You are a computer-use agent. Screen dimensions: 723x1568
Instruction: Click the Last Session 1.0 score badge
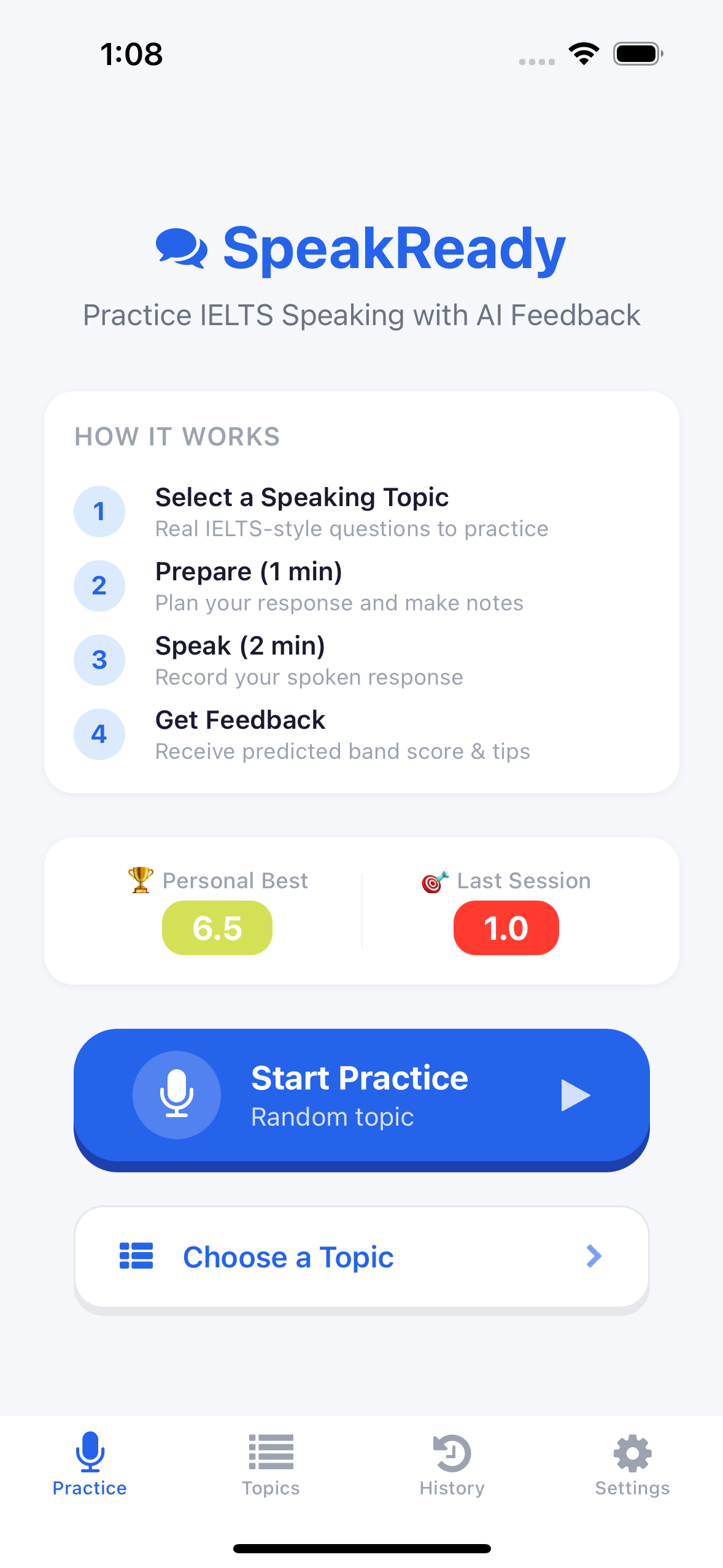[x=506, y=928]
